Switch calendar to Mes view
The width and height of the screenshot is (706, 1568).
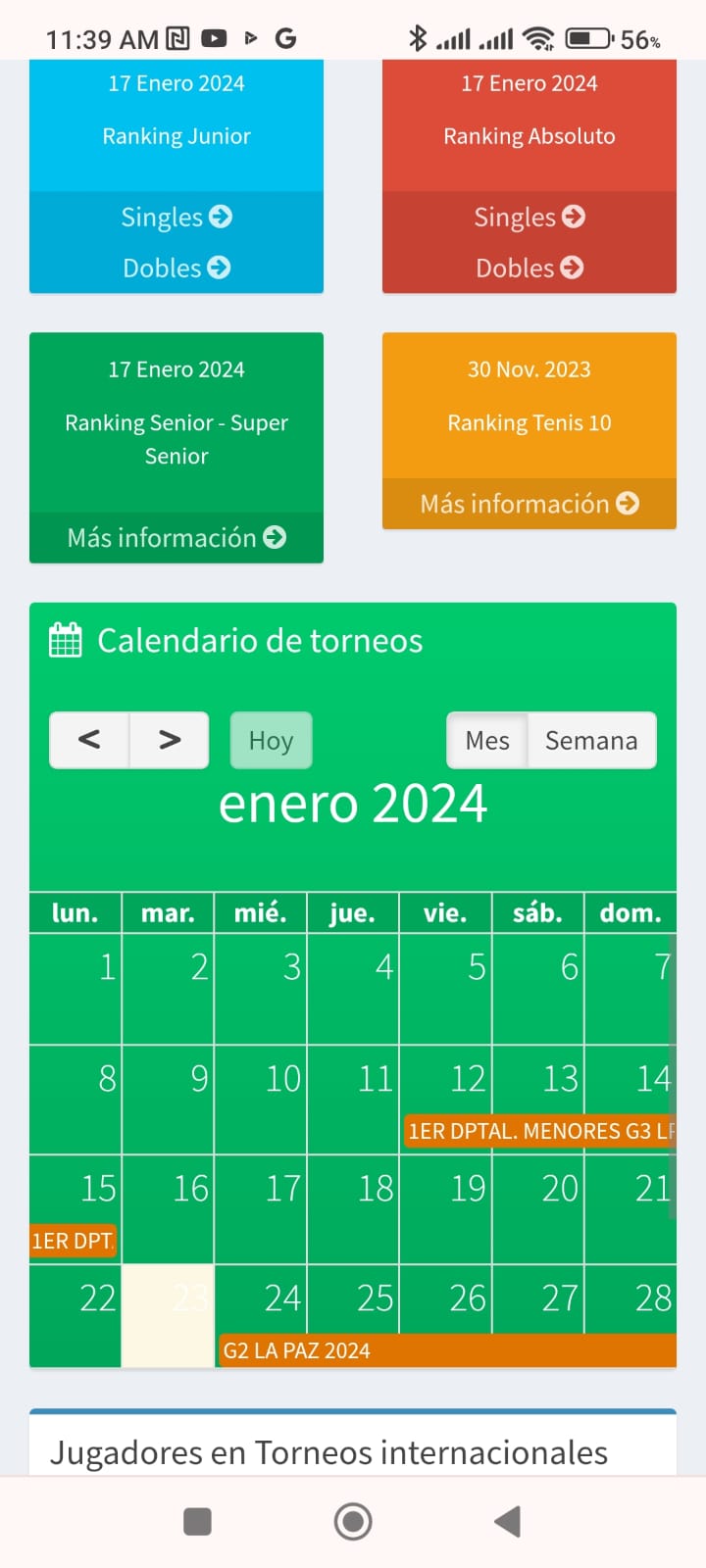click(x=487, y=740)
